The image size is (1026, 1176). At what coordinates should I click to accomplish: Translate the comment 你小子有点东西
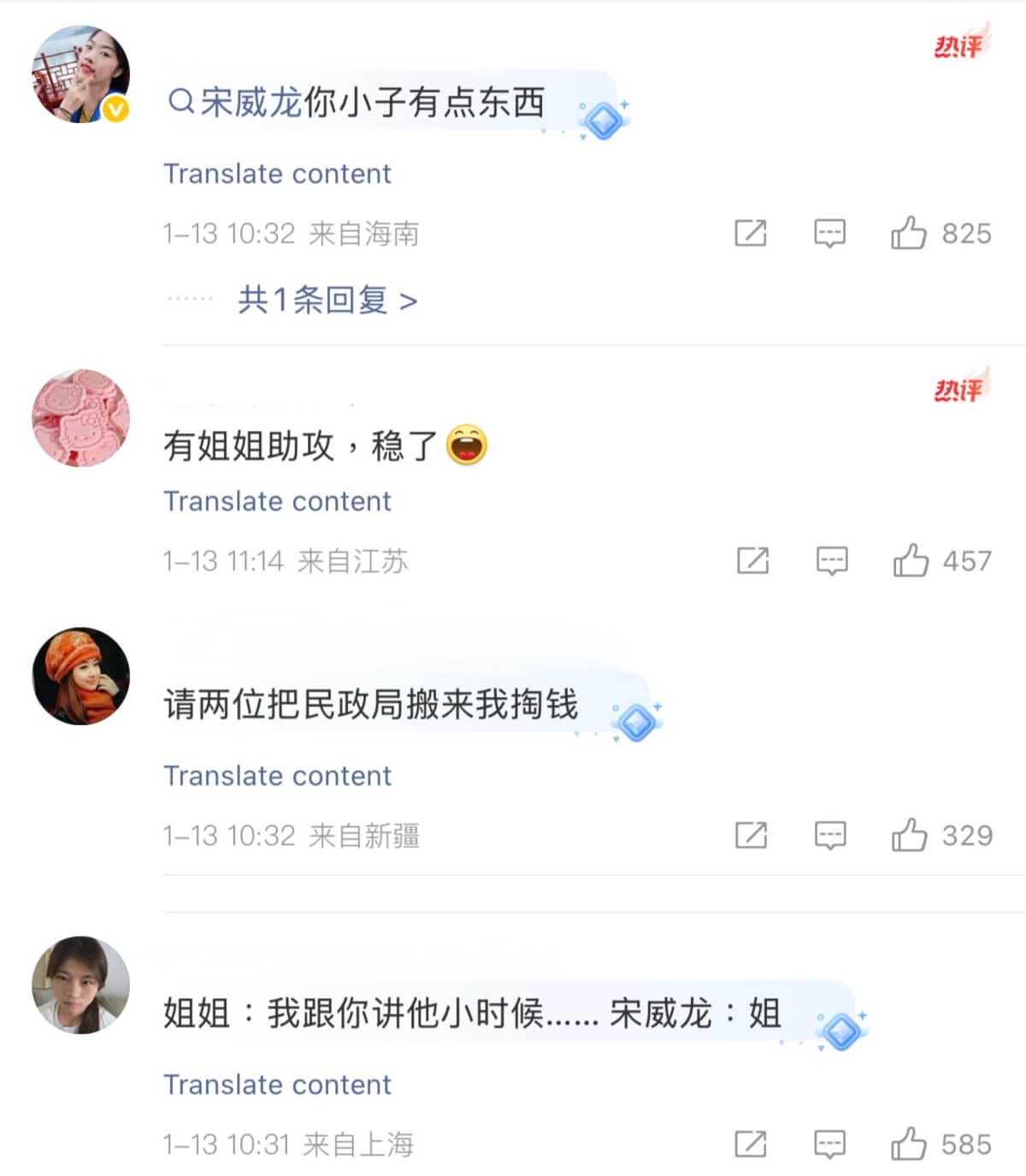pos(277,174)
